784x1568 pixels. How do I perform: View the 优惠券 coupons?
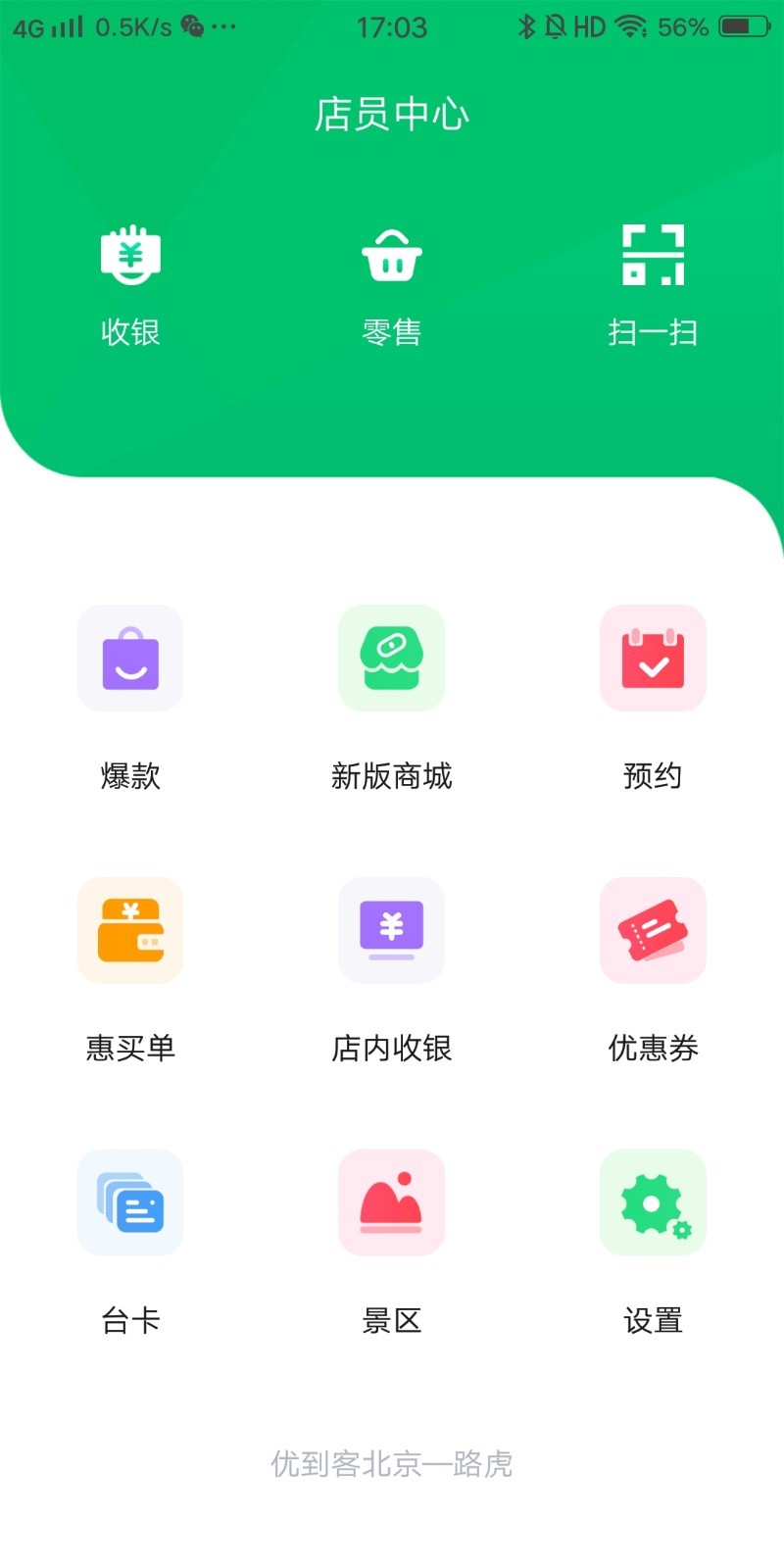tap(653, 931)
